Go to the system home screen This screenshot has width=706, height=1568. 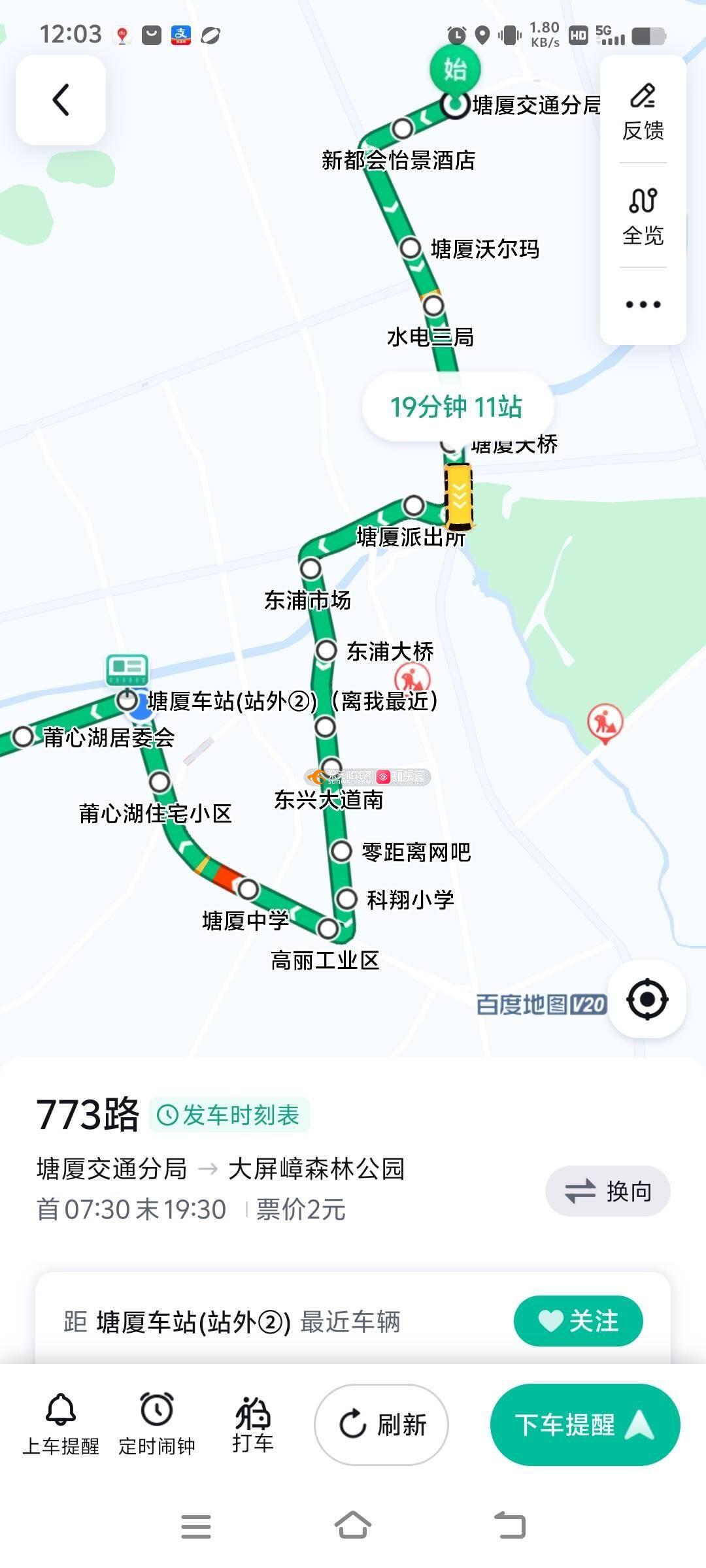click(353, 1526)
